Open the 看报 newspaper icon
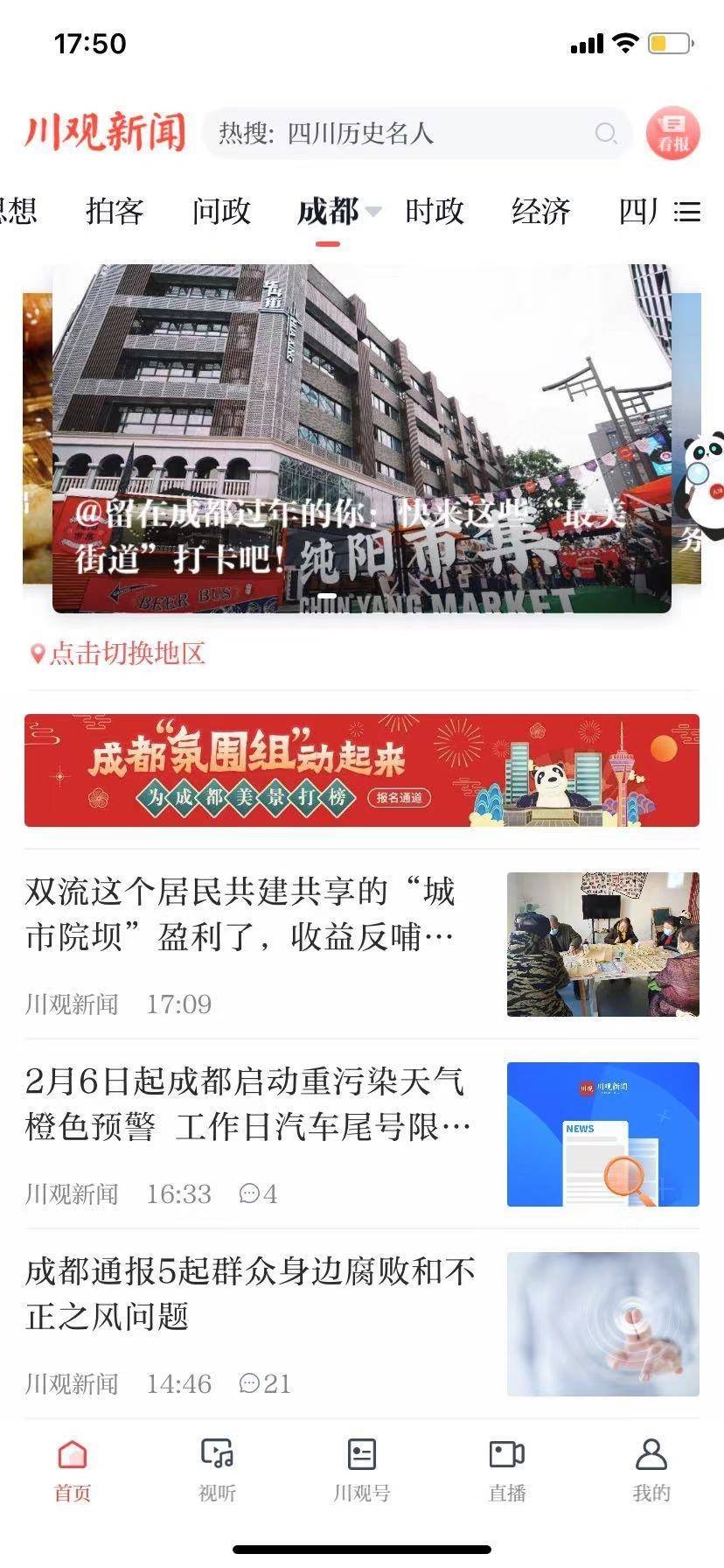Screen dimensions: 724x1568 coord(672,133)
